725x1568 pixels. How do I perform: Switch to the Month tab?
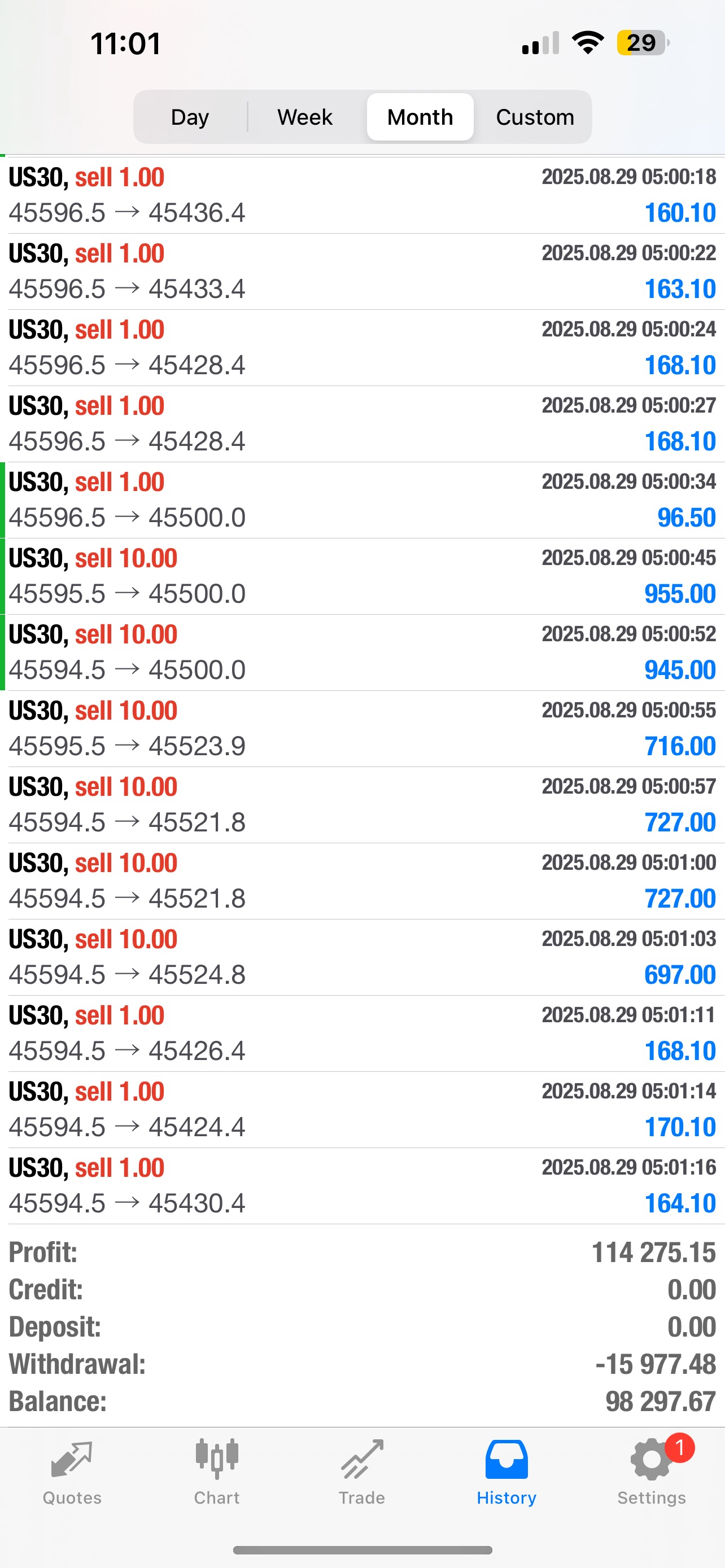pyautogui.click(x=420, y=116)
